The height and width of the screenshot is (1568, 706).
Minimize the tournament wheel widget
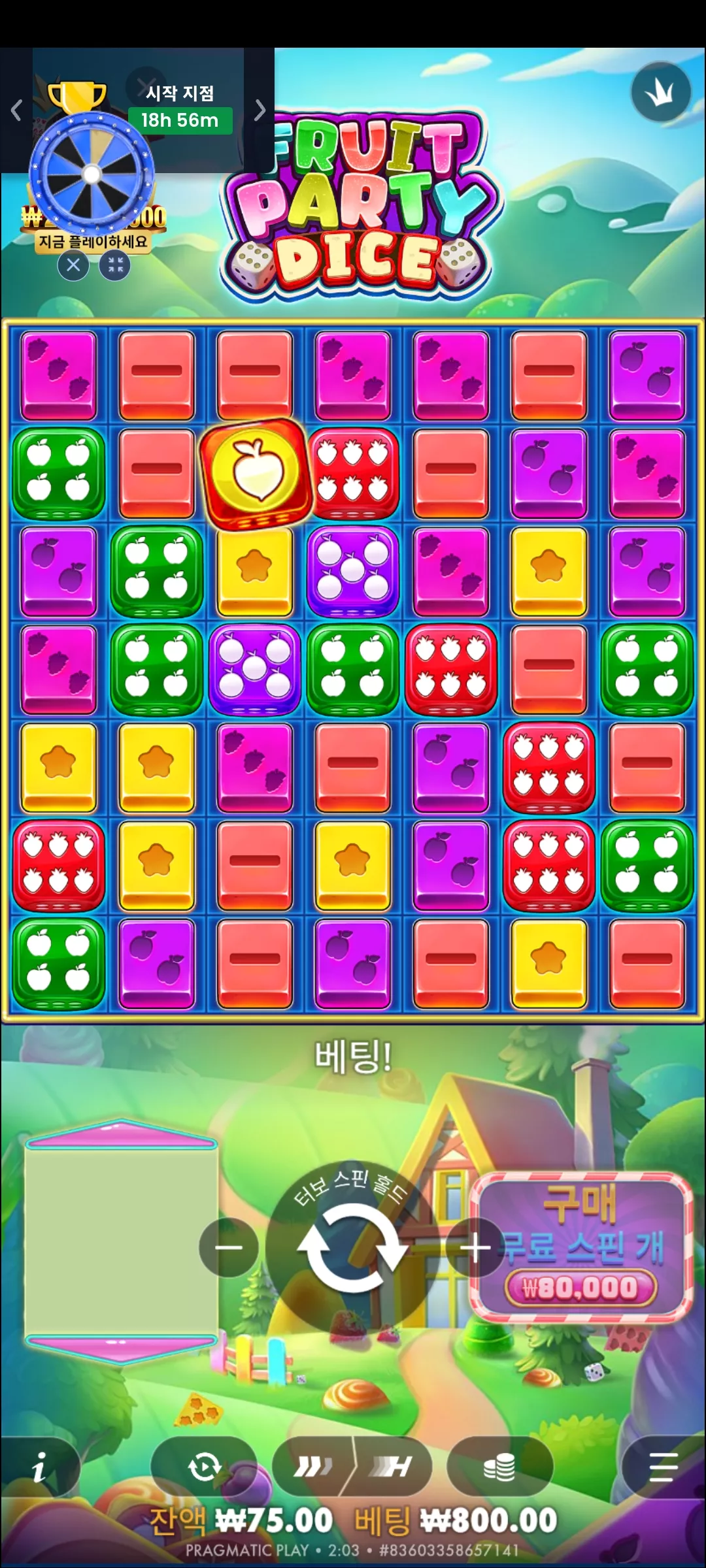coord(115,265)
